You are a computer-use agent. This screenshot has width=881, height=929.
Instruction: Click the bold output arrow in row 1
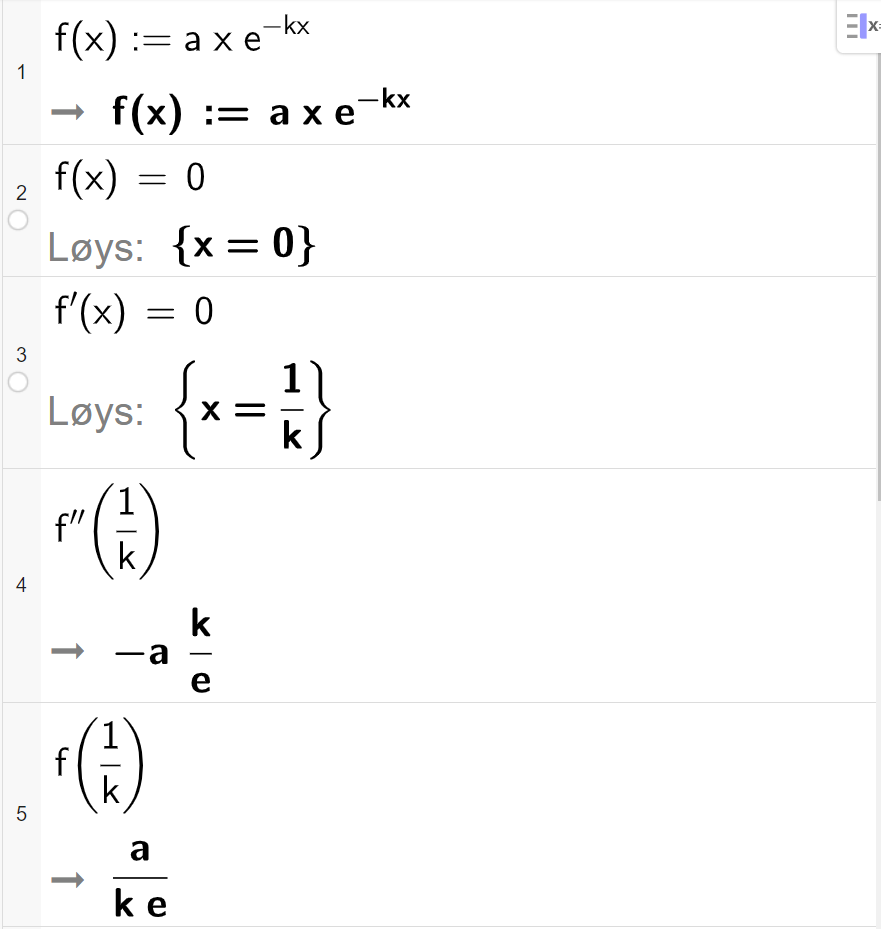point(68,113)
